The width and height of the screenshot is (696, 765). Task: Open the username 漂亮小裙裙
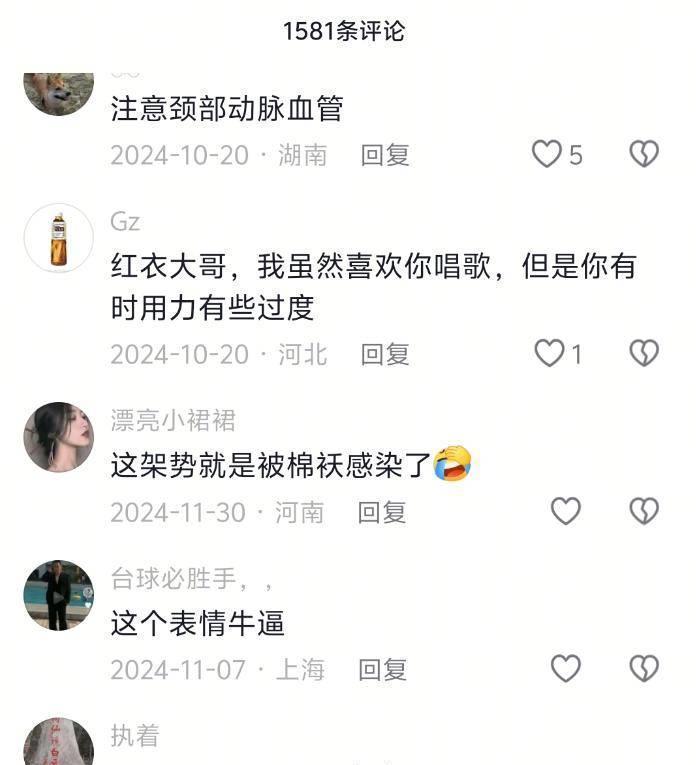pyautogui.click(x=172, y=420)
